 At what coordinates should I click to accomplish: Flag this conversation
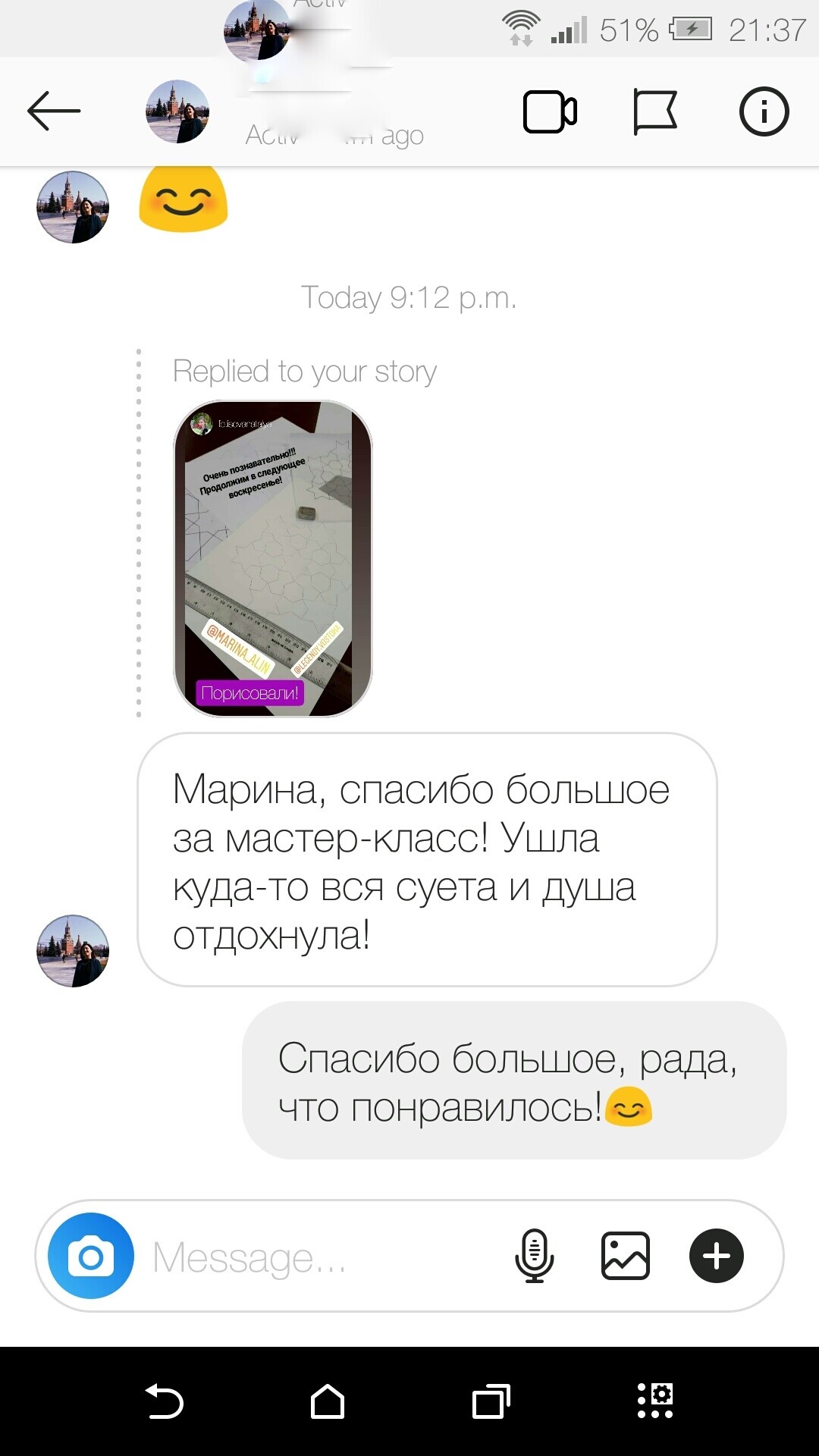pos(654,112)
